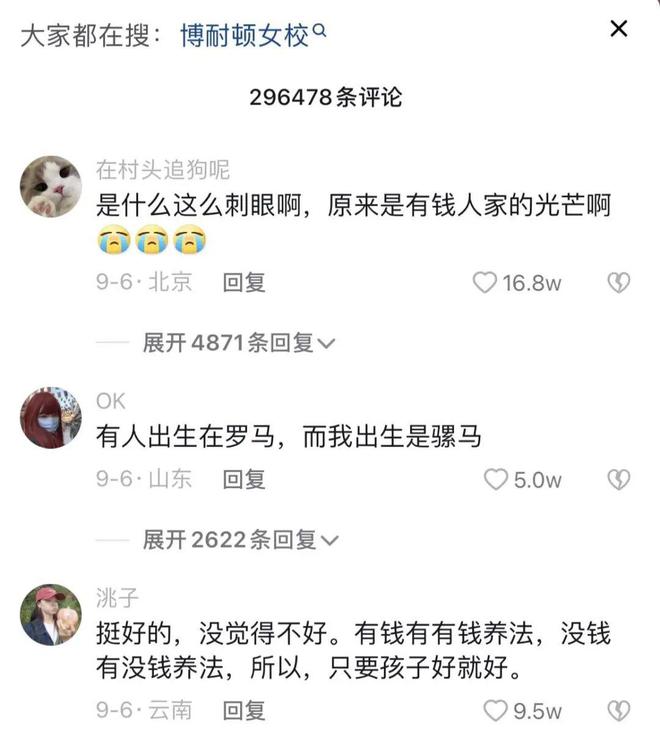Like the comment by OK

496,480
